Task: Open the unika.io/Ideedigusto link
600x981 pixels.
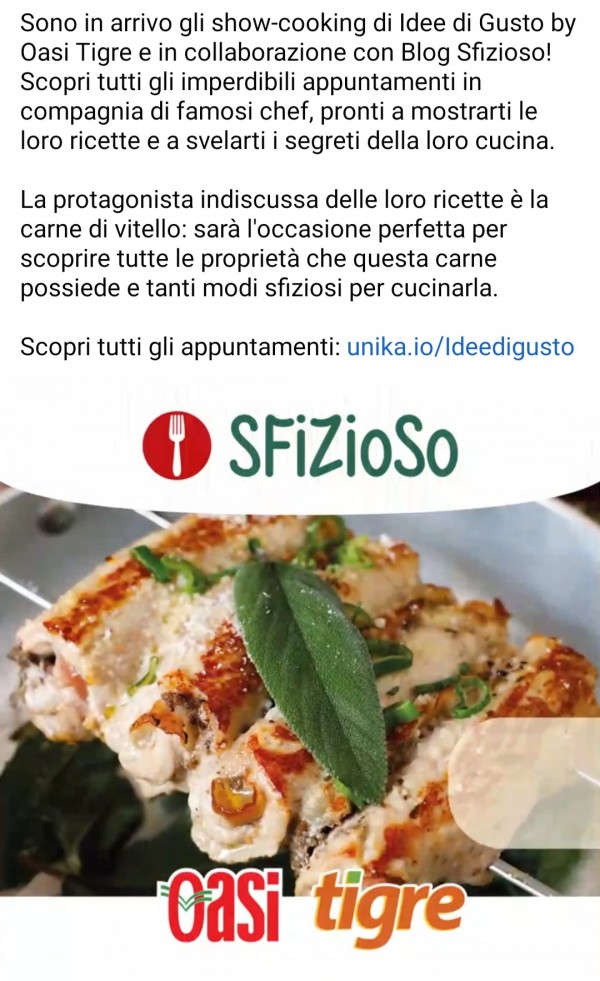Action: coord(460,347)
